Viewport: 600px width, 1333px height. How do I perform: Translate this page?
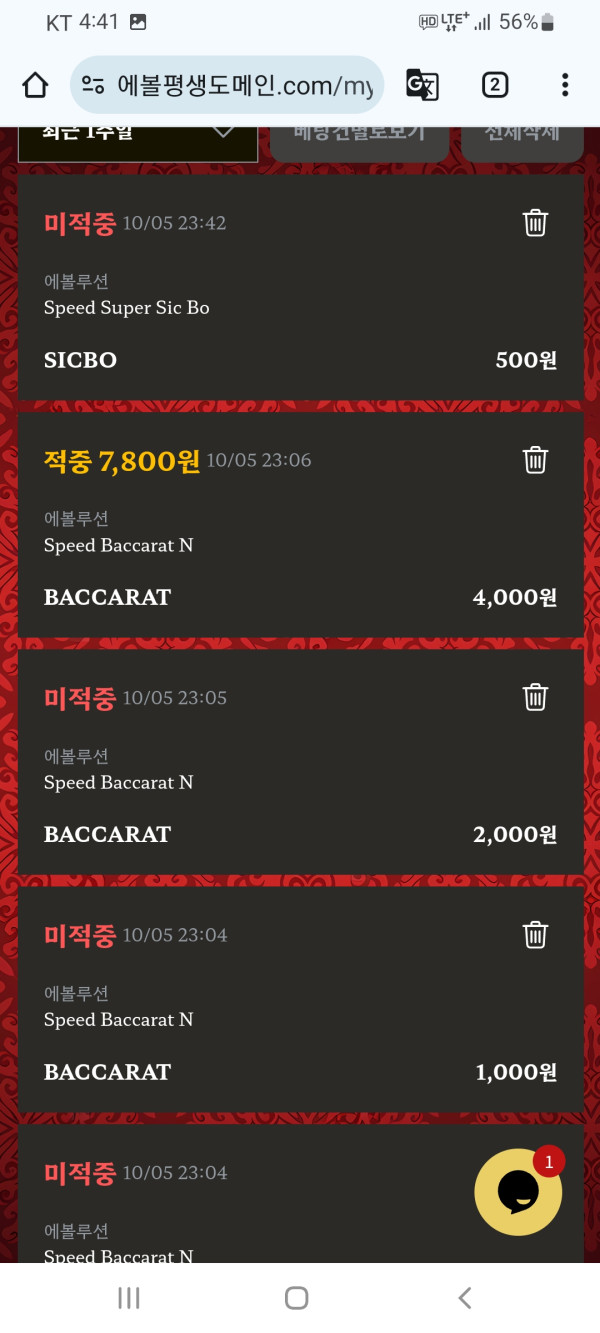422,85
